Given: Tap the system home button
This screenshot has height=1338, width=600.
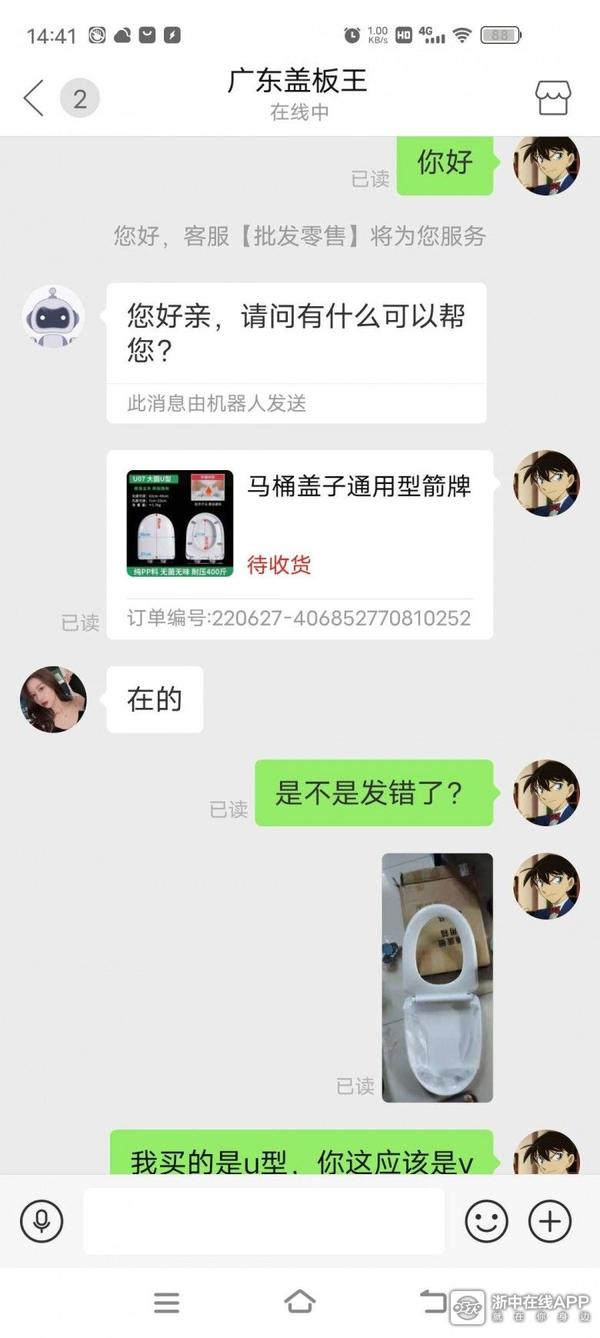Looking at the screenshot, I should 299,1302.
